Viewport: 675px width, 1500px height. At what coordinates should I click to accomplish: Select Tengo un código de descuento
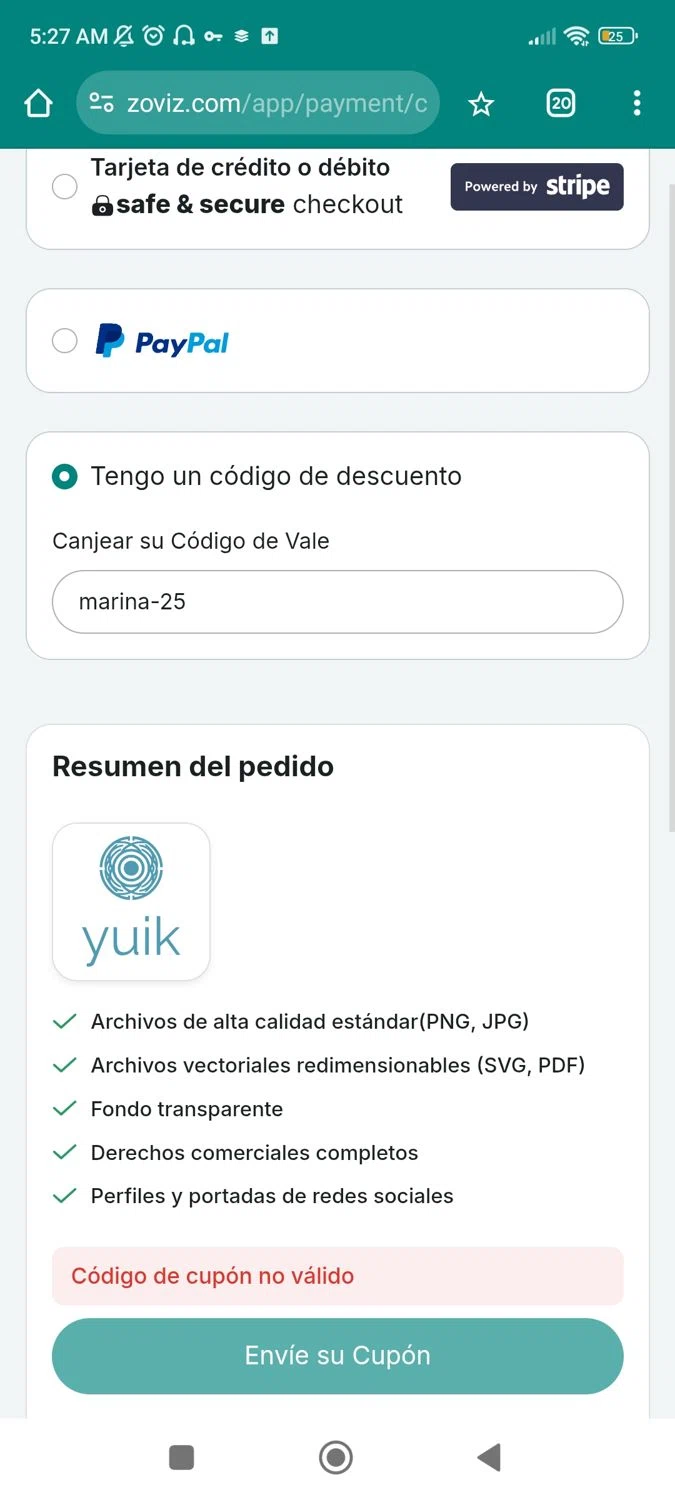click(65, 476)
